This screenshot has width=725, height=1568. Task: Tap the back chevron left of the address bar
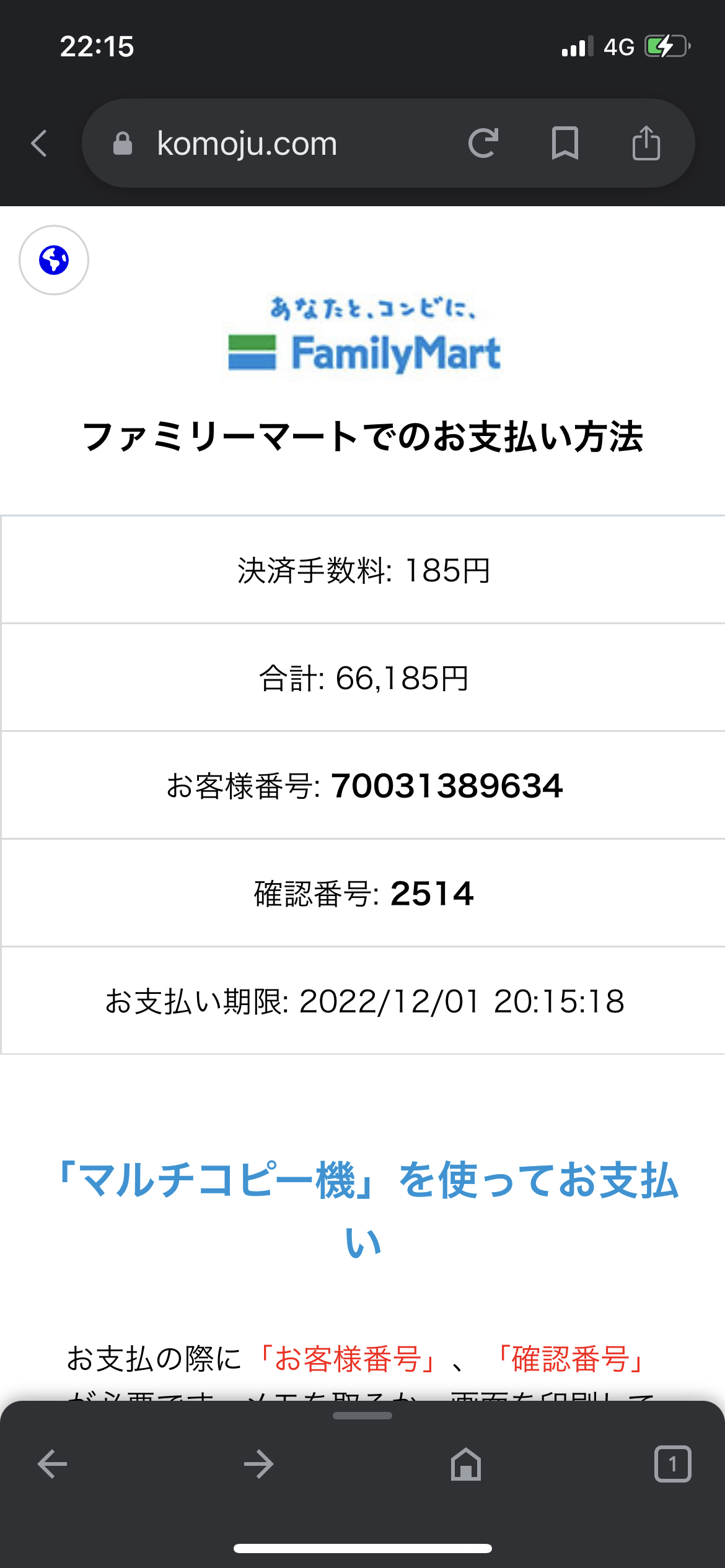point(37,143)
